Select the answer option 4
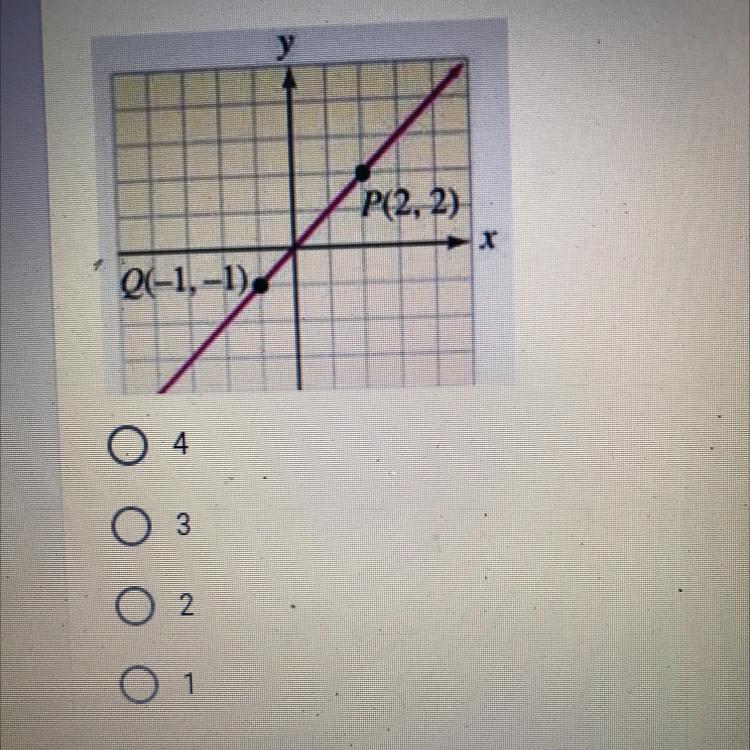The image size is (750, 750). [x=126, y=449]
